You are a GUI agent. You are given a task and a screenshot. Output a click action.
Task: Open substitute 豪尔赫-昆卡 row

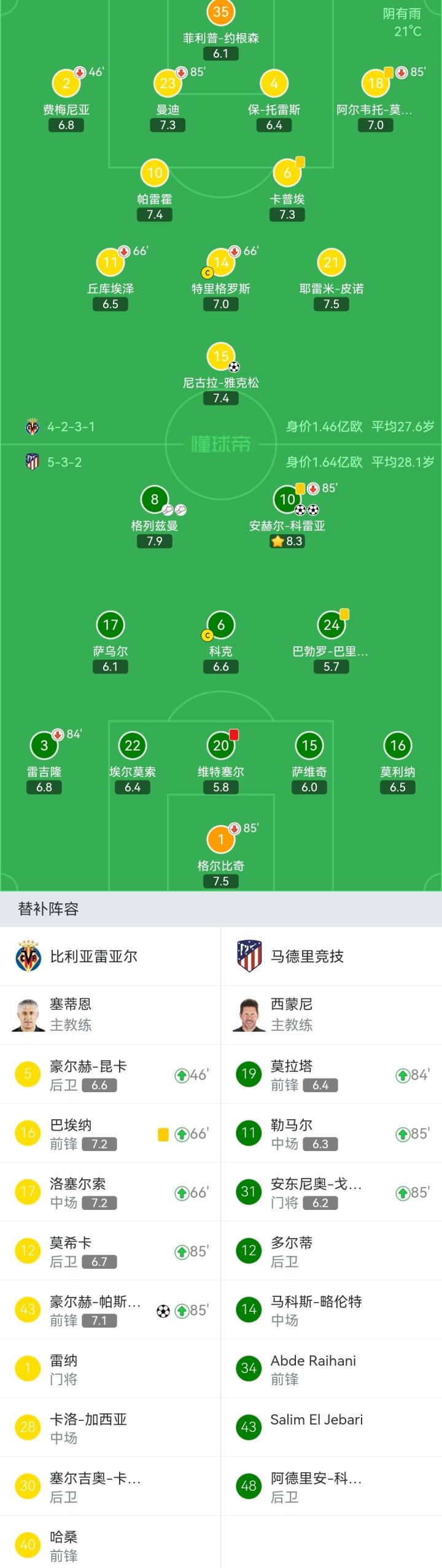coord(110,1074)
